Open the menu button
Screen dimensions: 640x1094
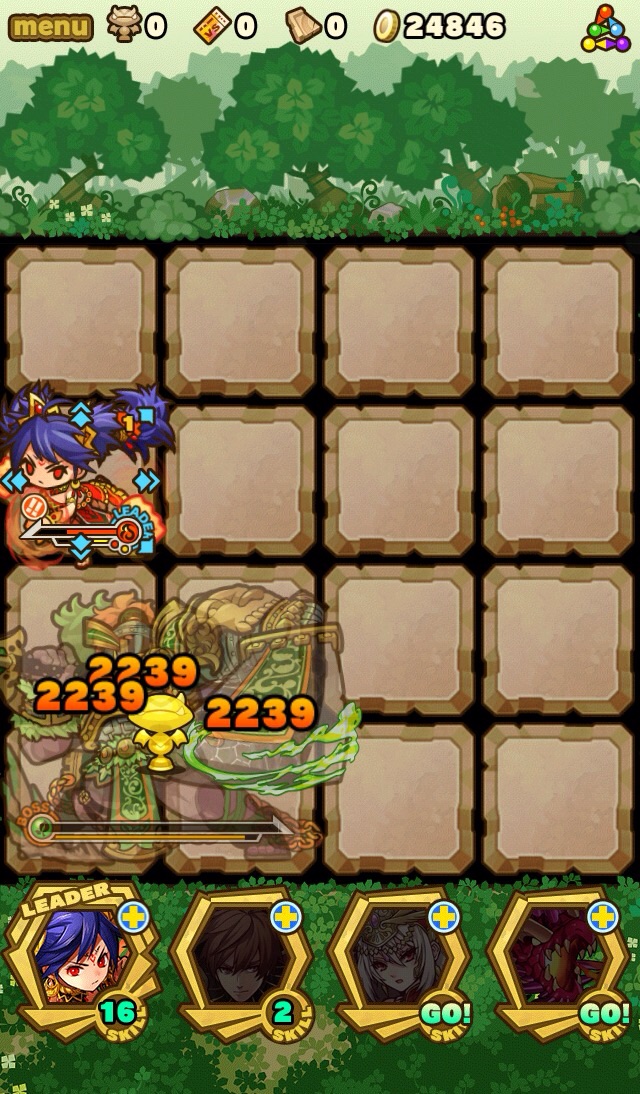click(x=50, y=26)
